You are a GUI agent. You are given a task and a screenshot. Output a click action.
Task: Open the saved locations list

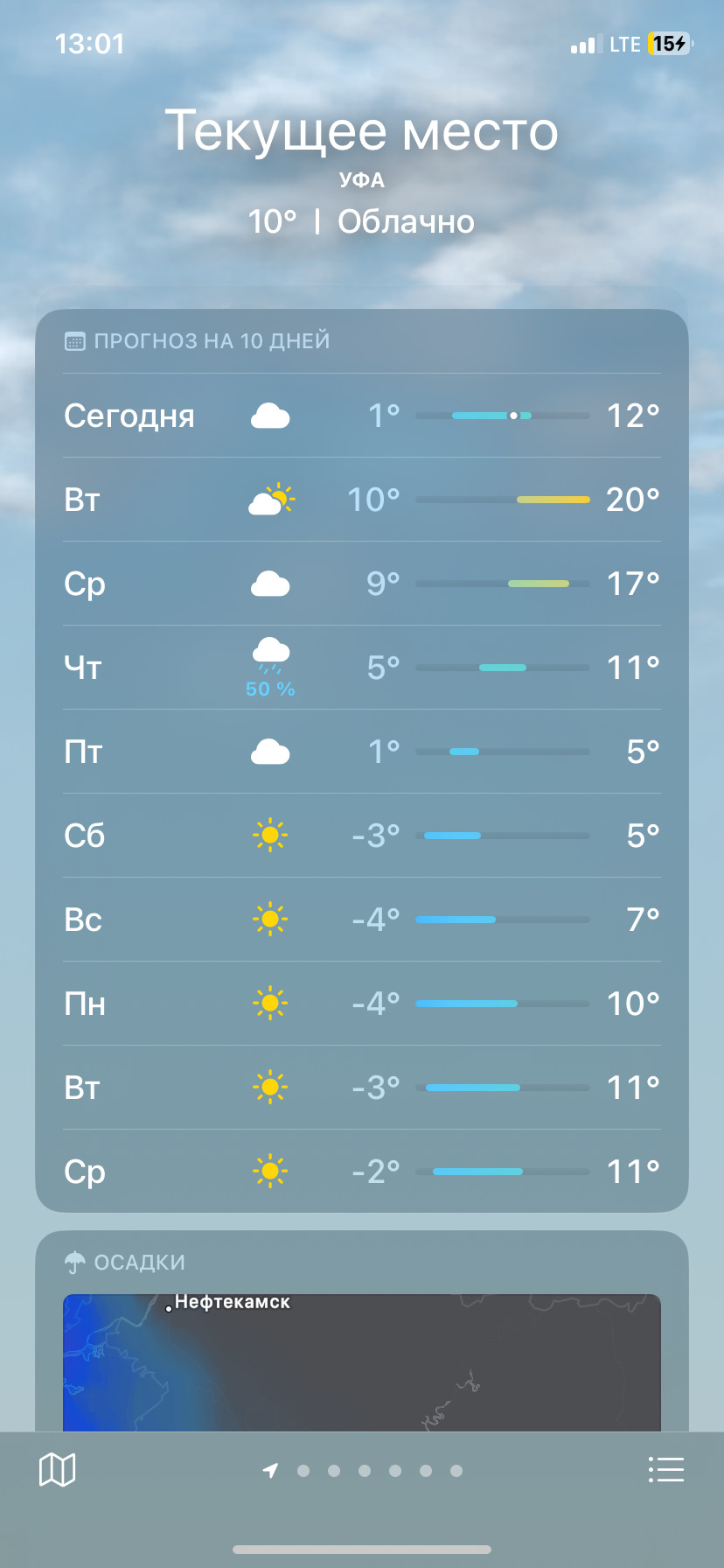click(x=665, y=1470)
